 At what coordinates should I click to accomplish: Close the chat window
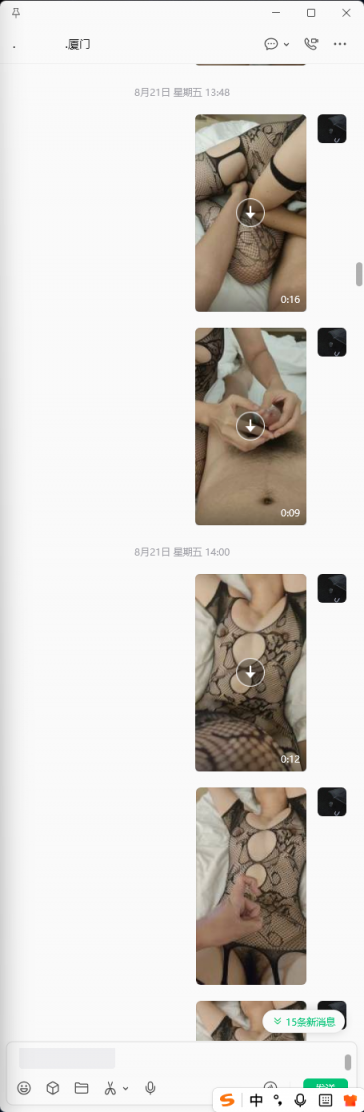pos(346,13)
